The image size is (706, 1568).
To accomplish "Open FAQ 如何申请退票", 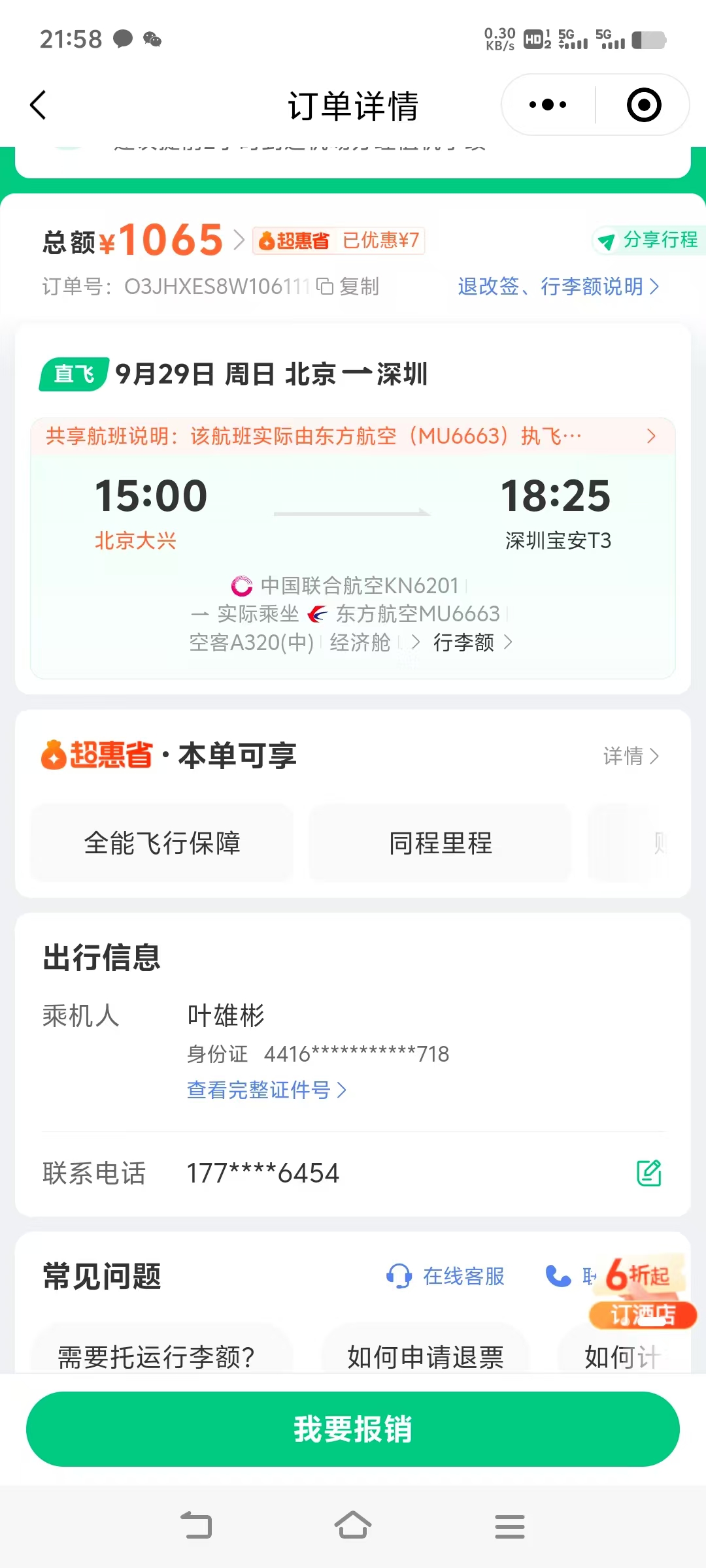I will (425, 1357).
